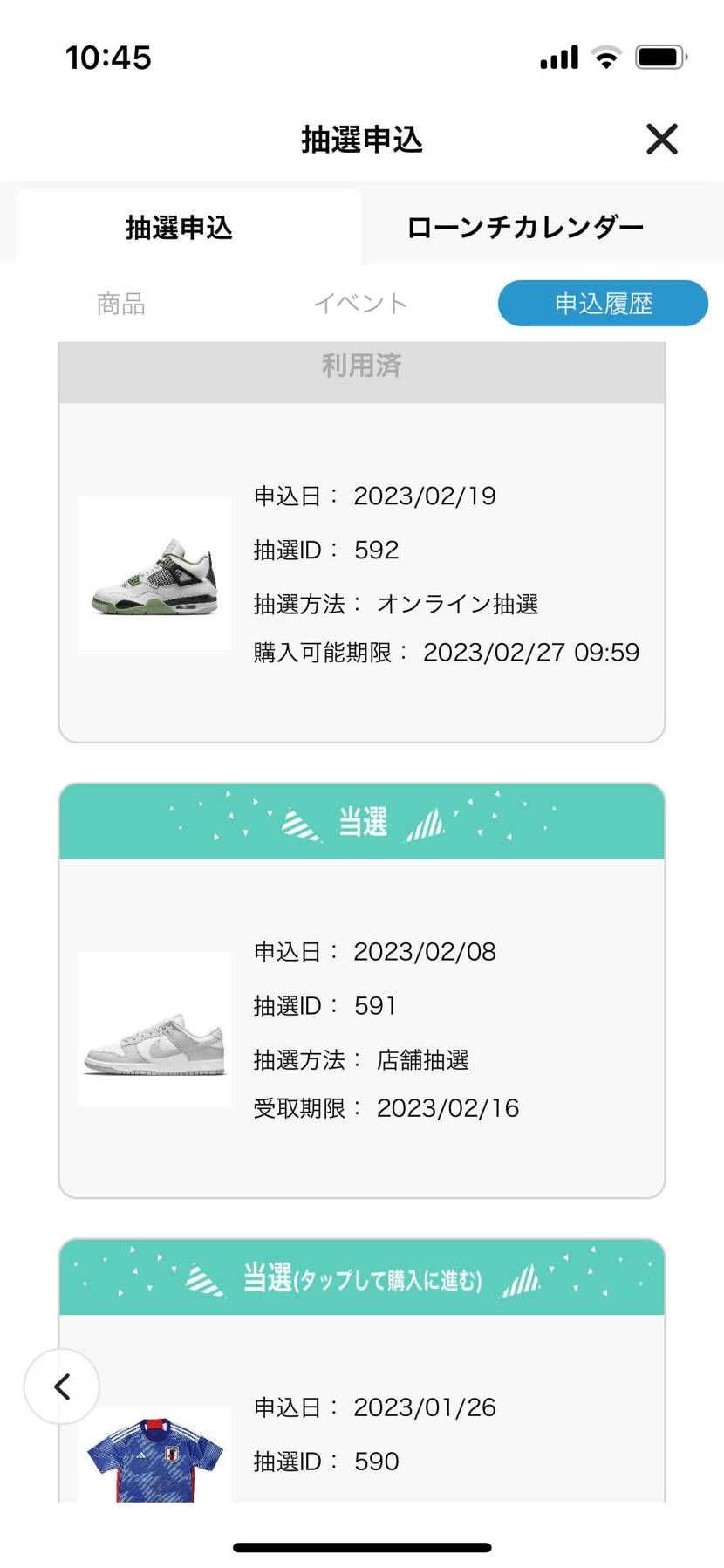Expand the 当選 entry with ID 590
The image size is (724, 1568).
point(362,1431)
